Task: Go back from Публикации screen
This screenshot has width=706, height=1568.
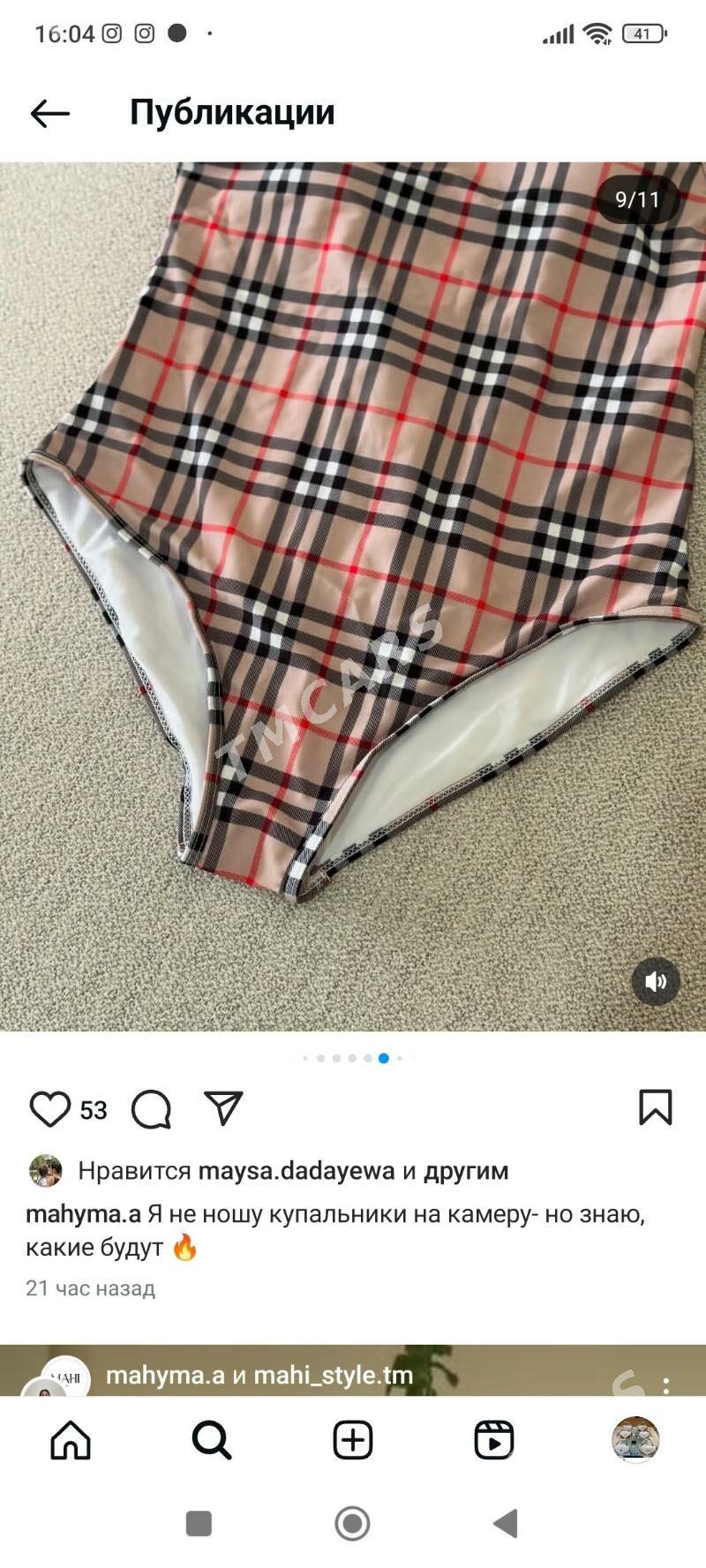Action: [49, 113]
